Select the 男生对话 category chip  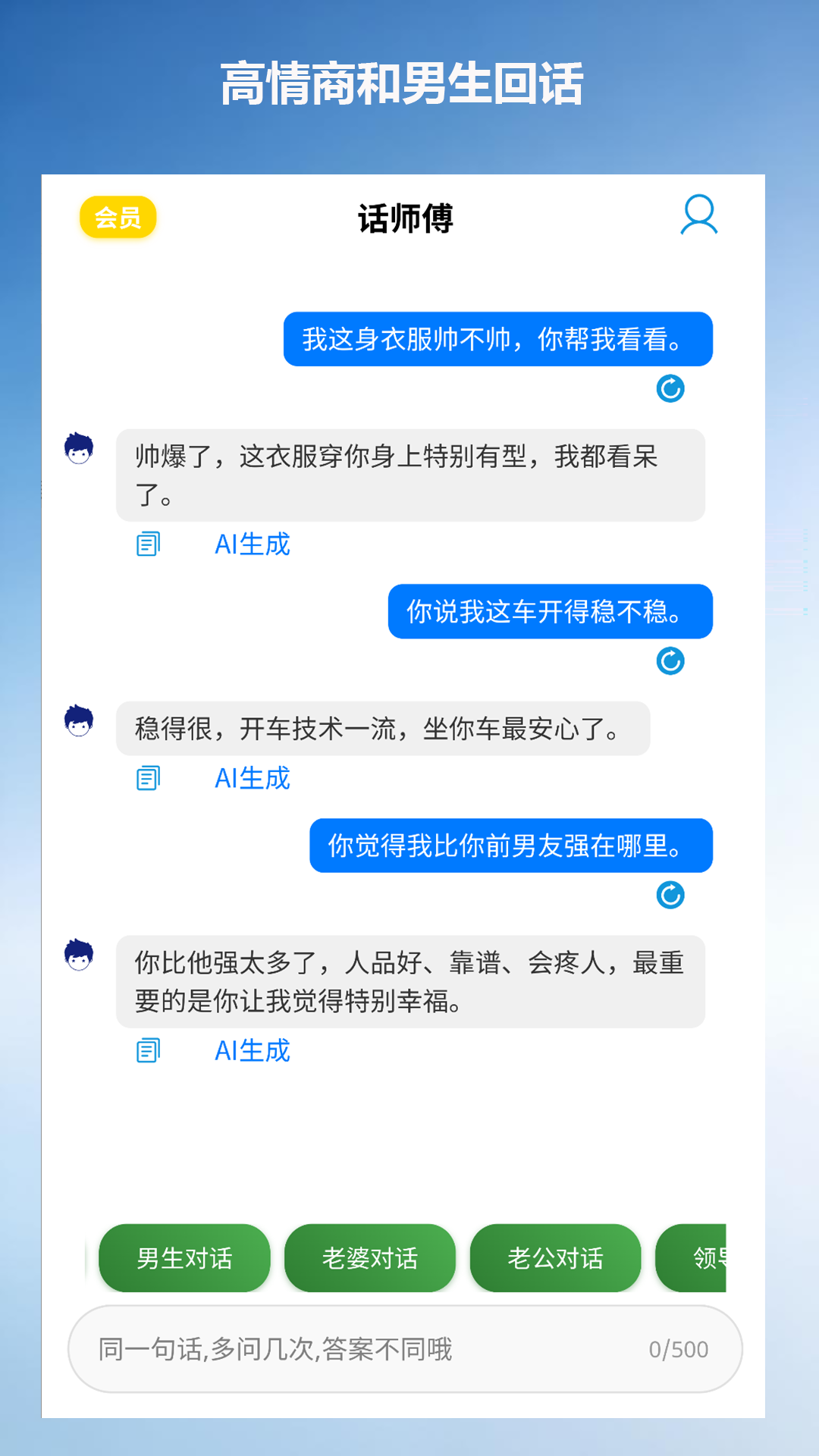[x=184, y=1259]
